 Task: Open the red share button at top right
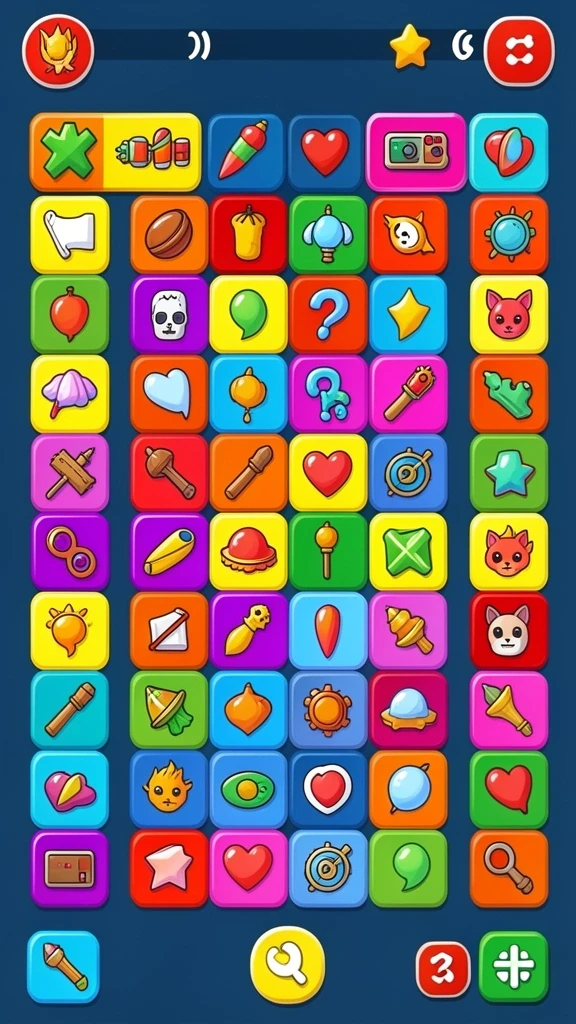(x=519, y=51)
